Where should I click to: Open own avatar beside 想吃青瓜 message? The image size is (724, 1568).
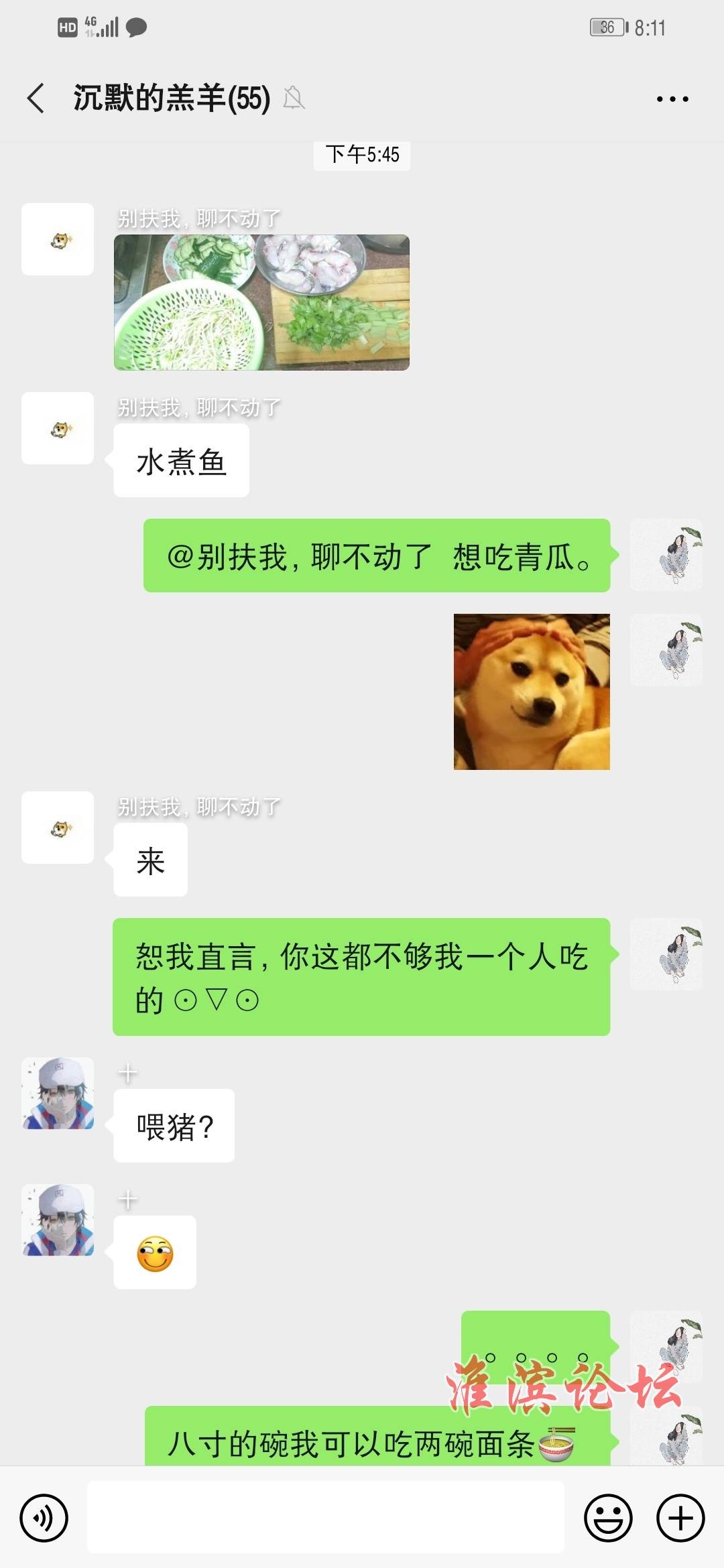pos(666,555)
